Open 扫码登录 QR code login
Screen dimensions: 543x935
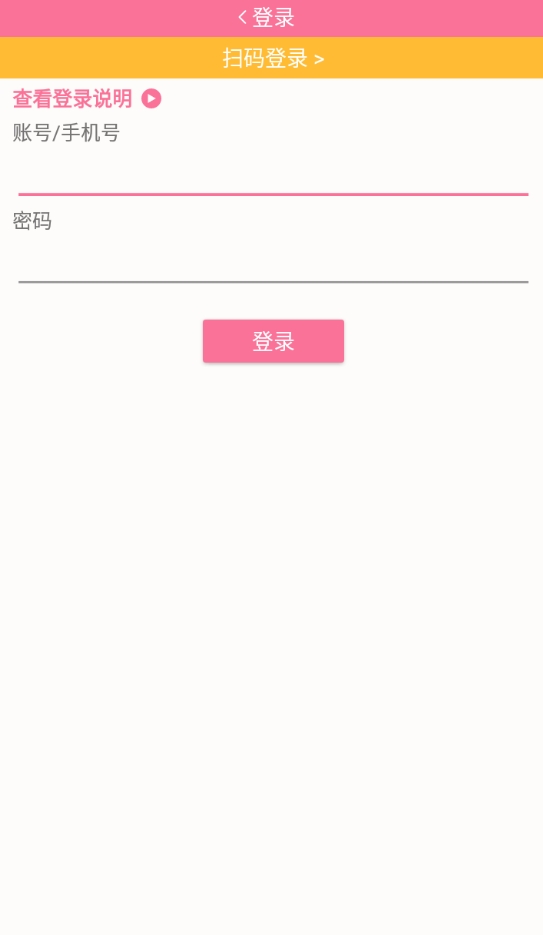[271, 58]
